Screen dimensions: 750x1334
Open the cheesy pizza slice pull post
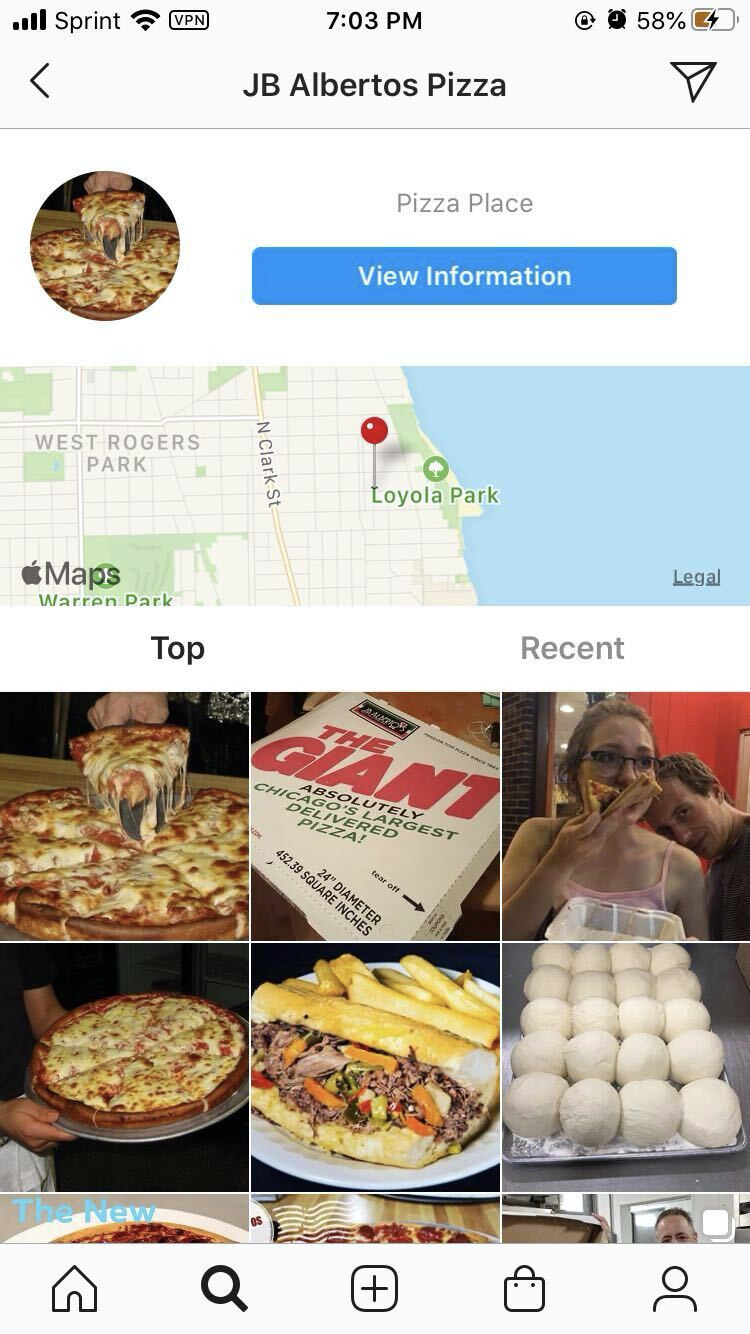pos(124,816)
